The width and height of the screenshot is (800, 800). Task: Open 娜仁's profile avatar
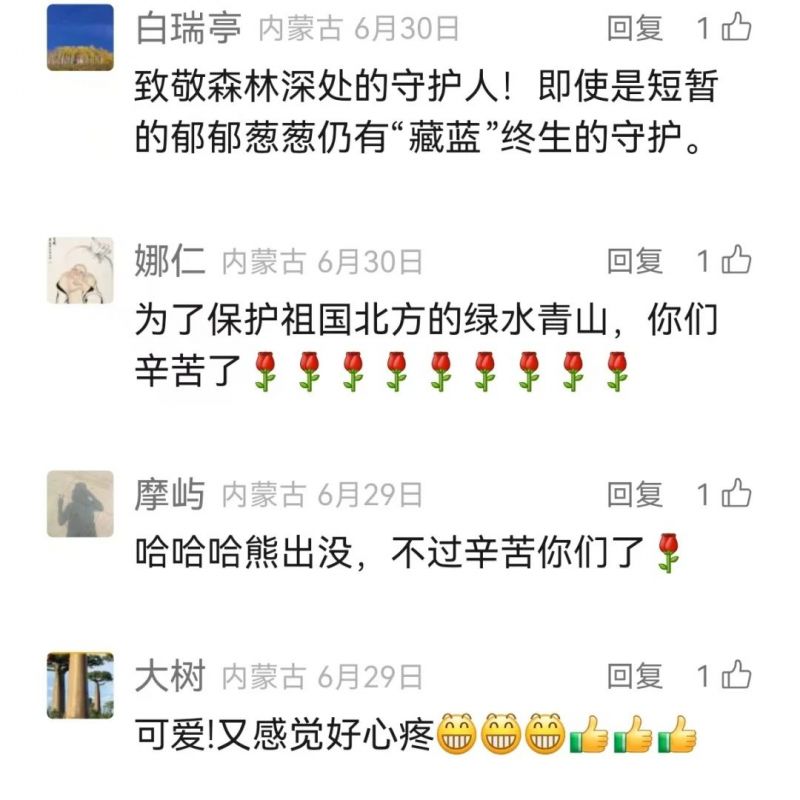(x=80, y=270)
